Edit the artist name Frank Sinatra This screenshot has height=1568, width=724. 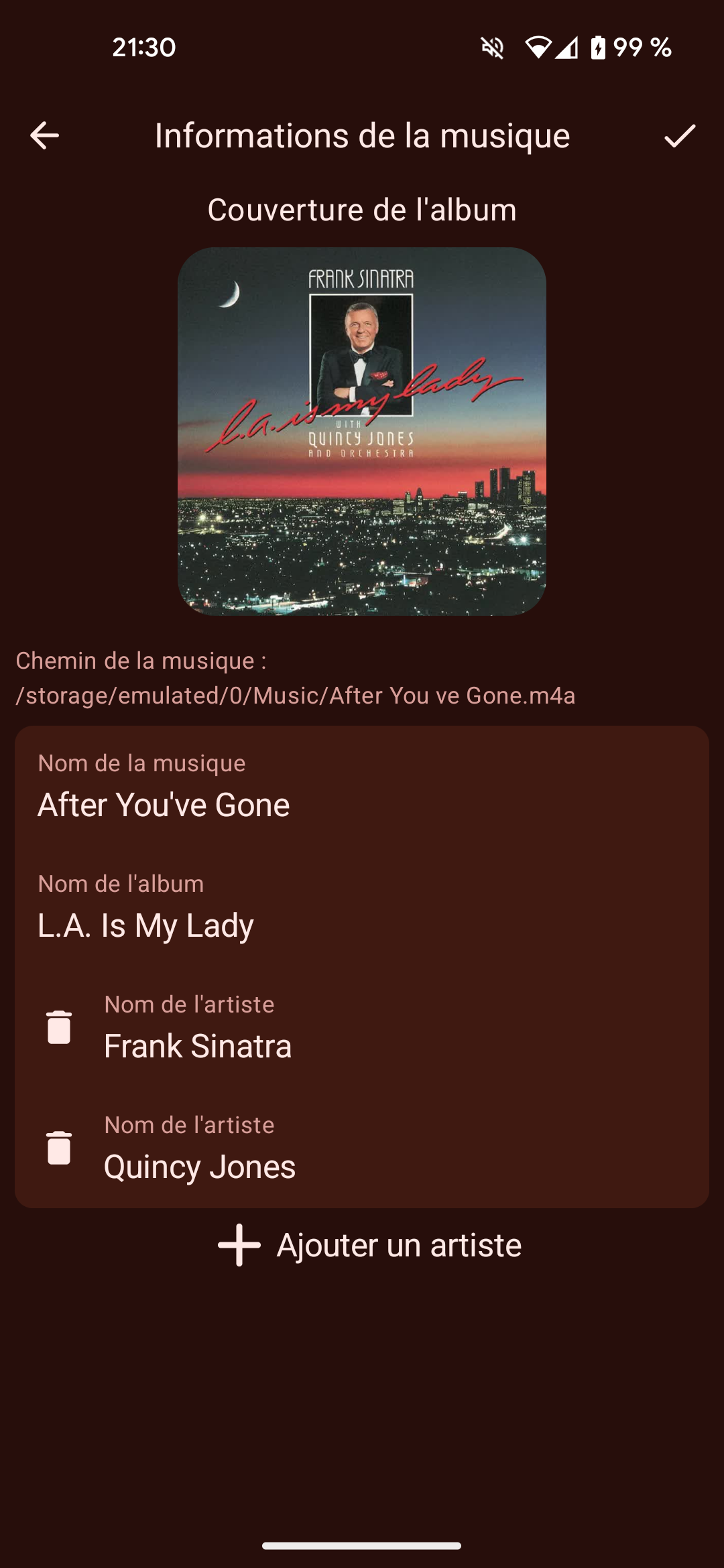click(x=396, y=1045)
